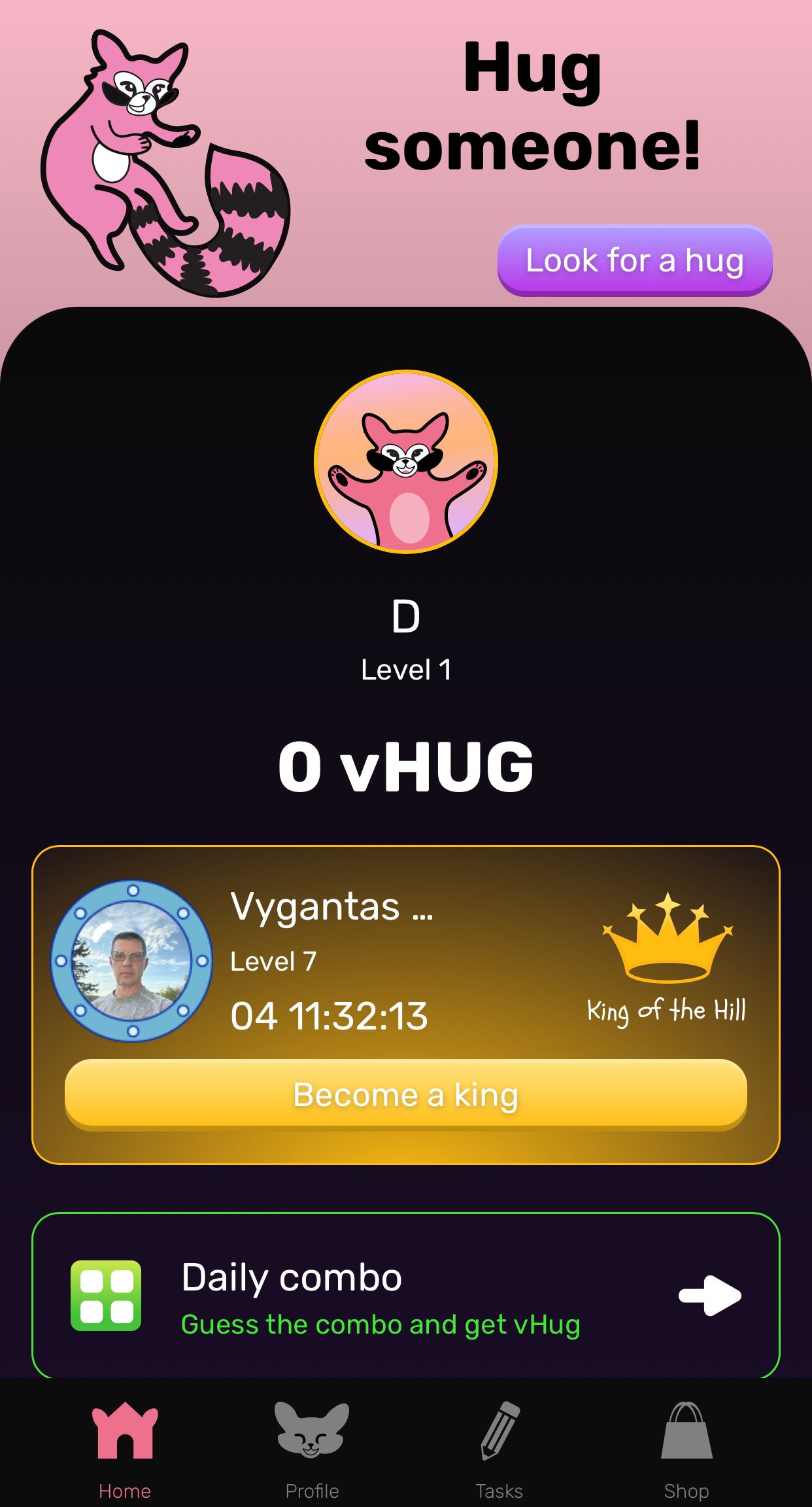The width and height of the screenshot is (812, 1507).
Task: Click the username D above Level 1
Action: point(405,618)
